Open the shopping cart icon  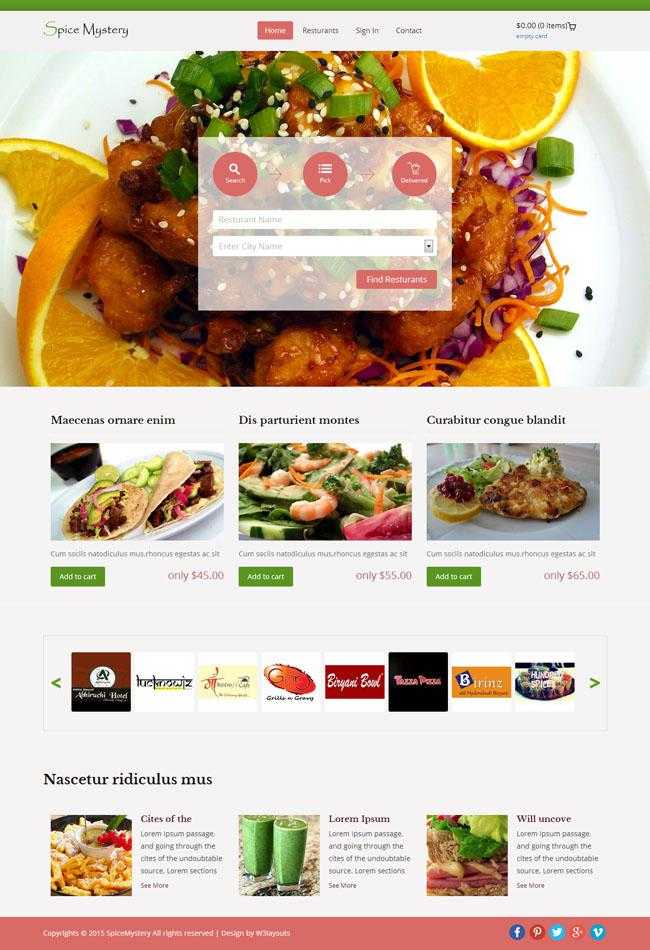coord(572,26)
